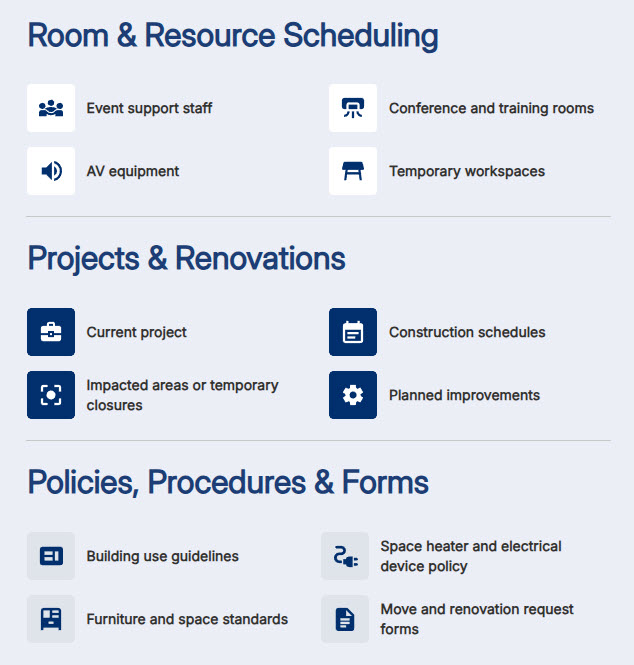Open Conference and training rooms
The height and width of the screenshot is (665, 634).
pyautogui.click(x=490, y=108)
